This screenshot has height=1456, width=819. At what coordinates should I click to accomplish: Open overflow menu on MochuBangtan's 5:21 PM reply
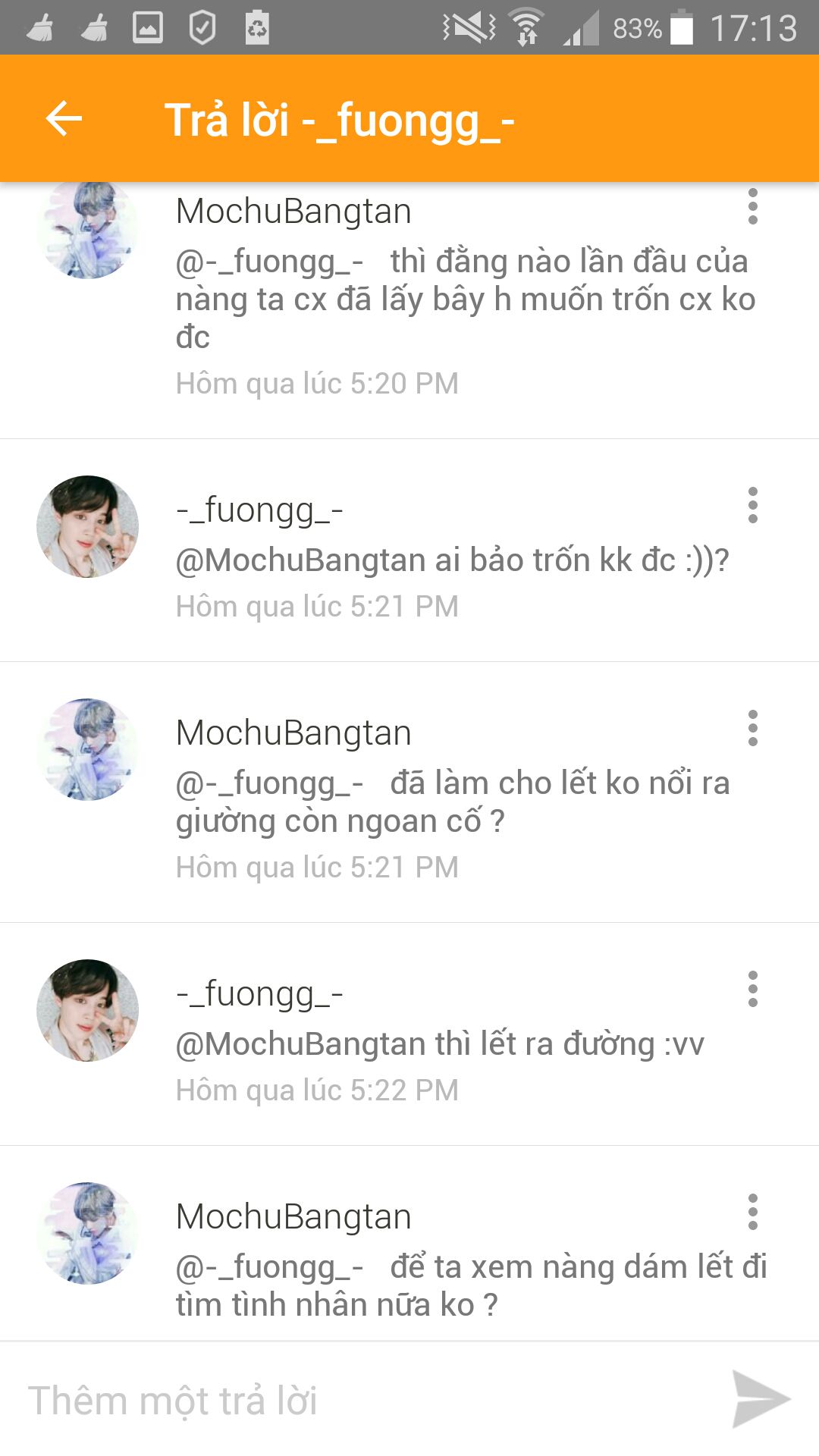click(x=752, y=728)
